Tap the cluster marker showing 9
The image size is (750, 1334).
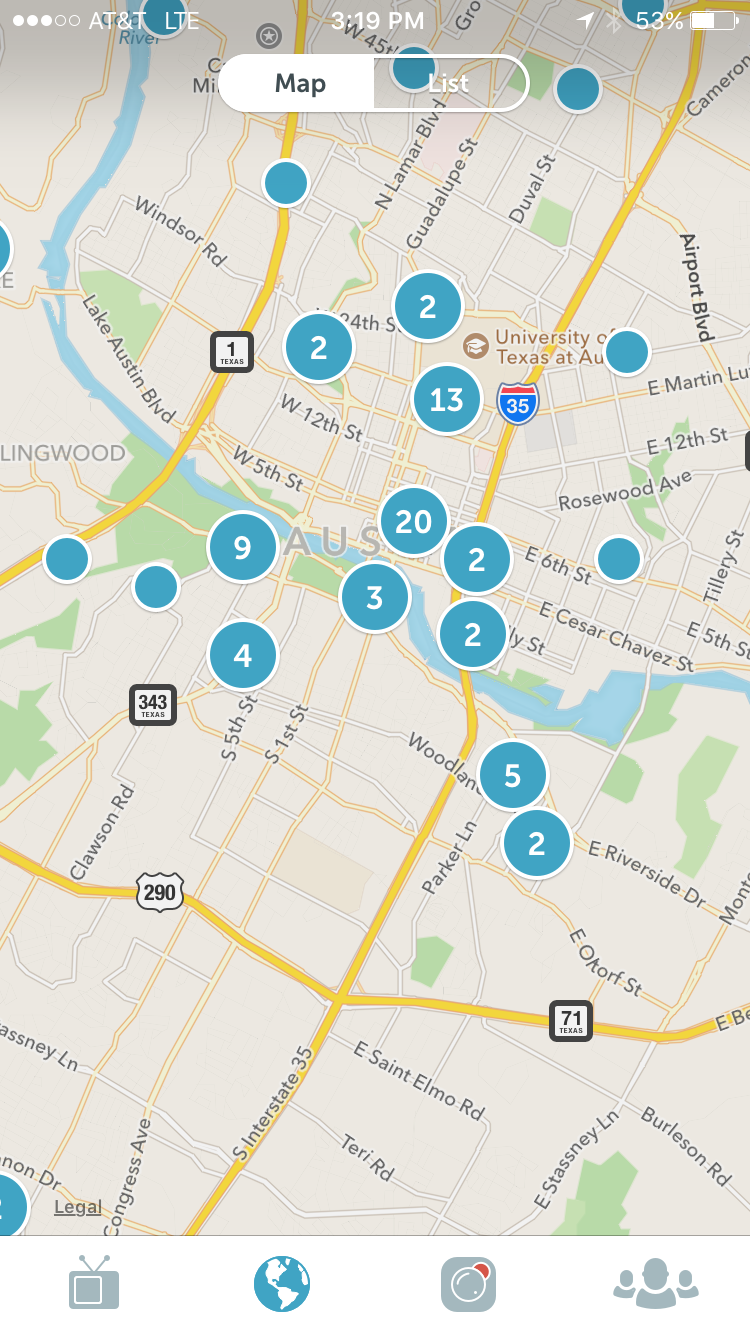coord(242,547)
